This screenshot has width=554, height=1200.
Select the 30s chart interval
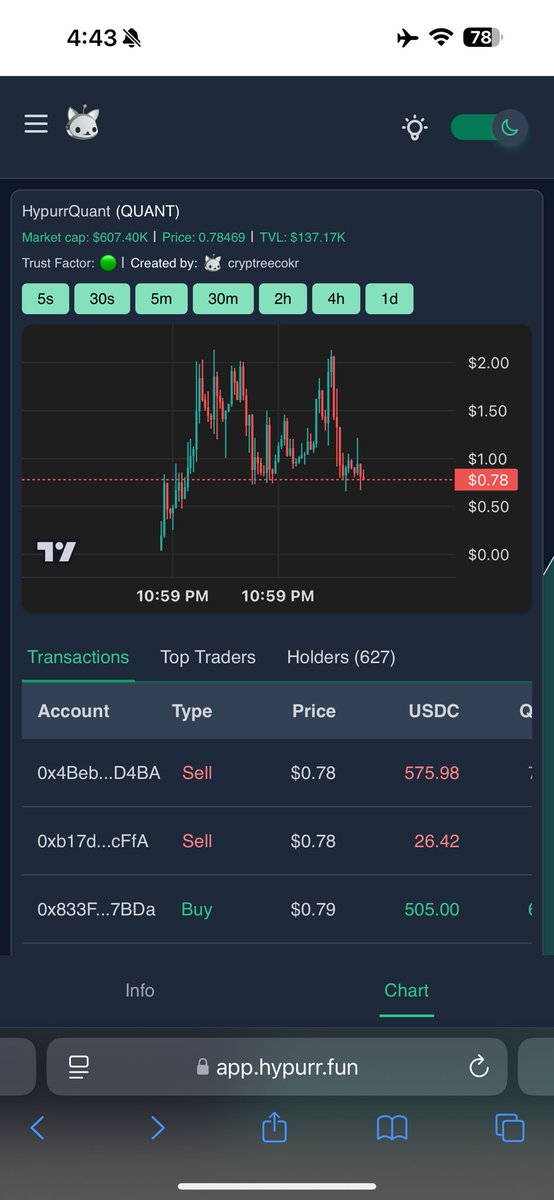coord(102,299)
